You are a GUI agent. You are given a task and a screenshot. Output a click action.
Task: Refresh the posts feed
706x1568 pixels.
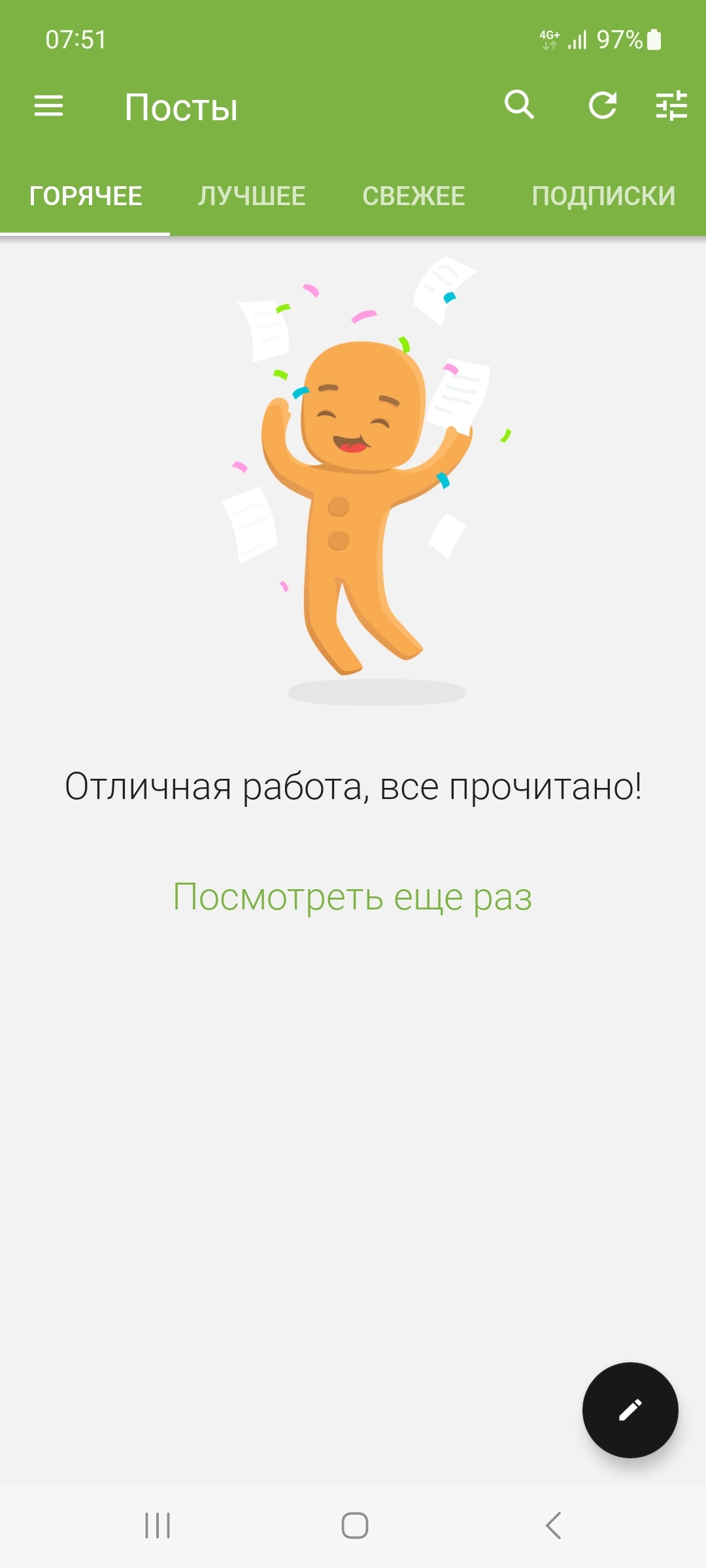pos(603,105)
